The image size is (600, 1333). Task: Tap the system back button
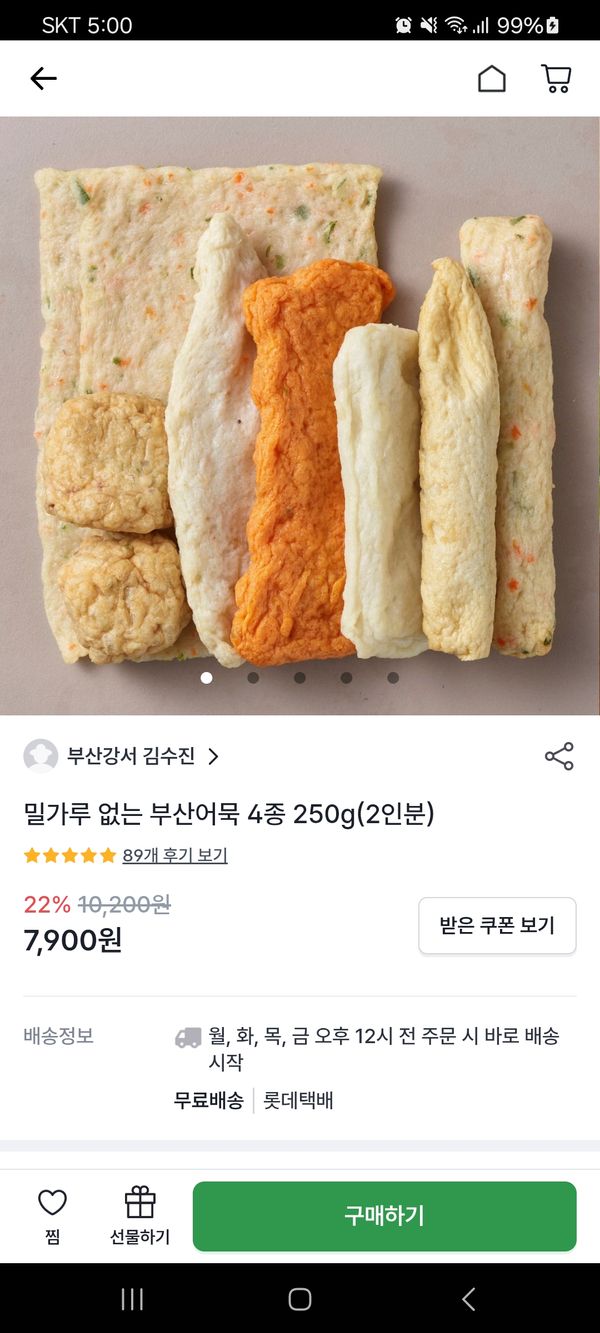(x=468, y=1299)
